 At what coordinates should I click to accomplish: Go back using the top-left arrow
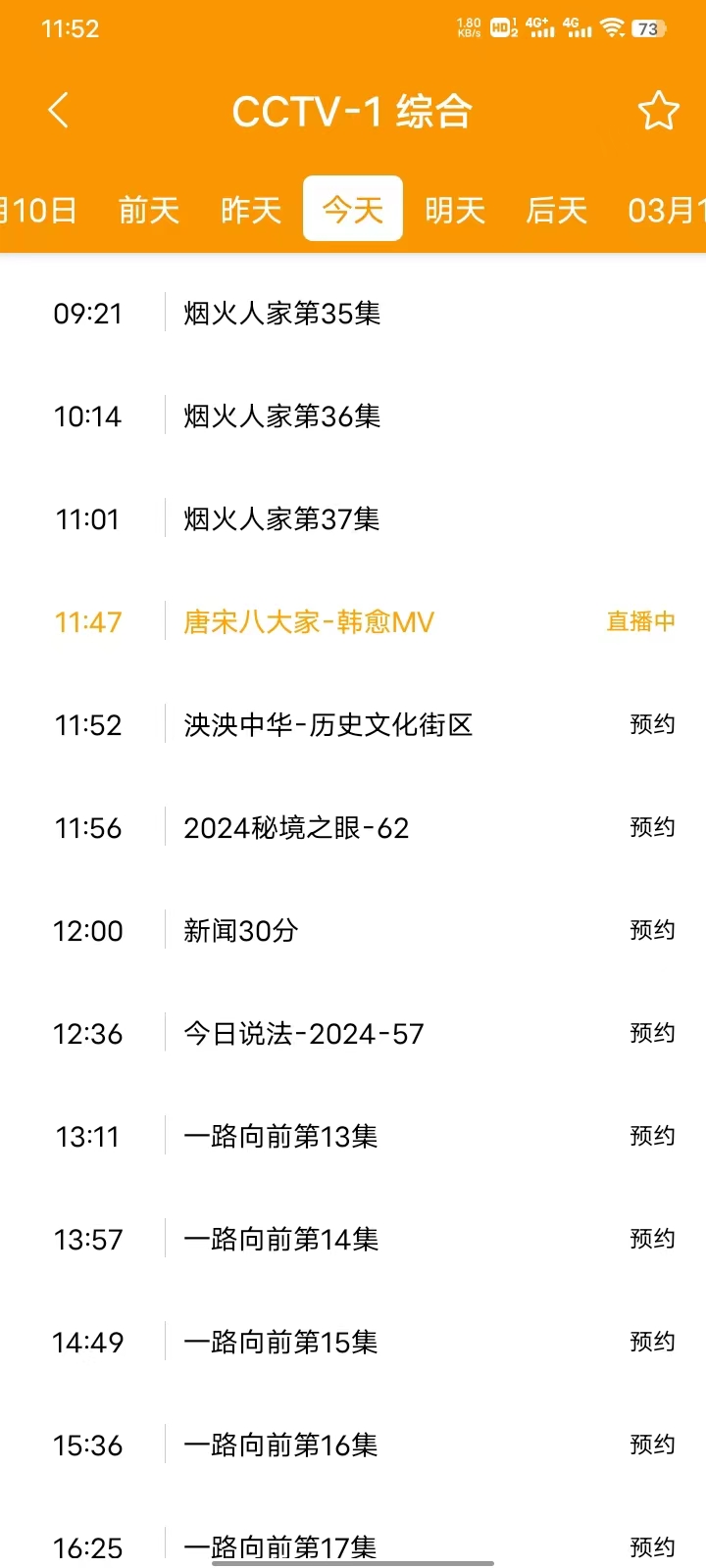(x=59, y=111)
